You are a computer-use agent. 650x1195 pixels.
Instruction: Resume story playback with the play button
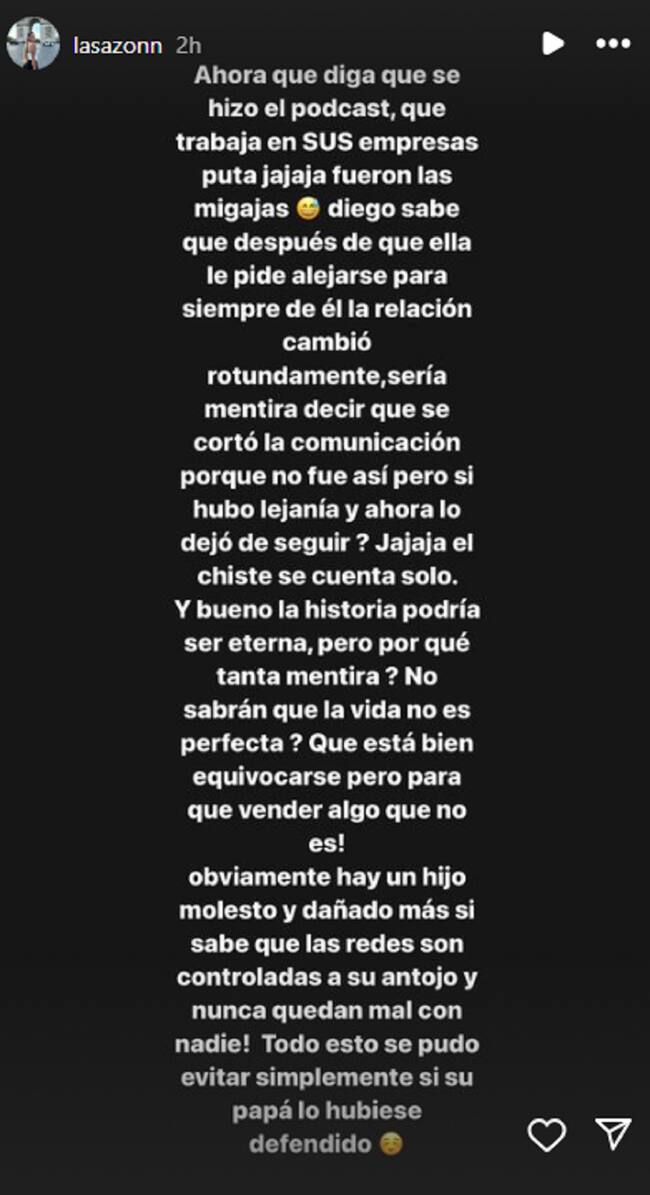[x=552, y=43]
